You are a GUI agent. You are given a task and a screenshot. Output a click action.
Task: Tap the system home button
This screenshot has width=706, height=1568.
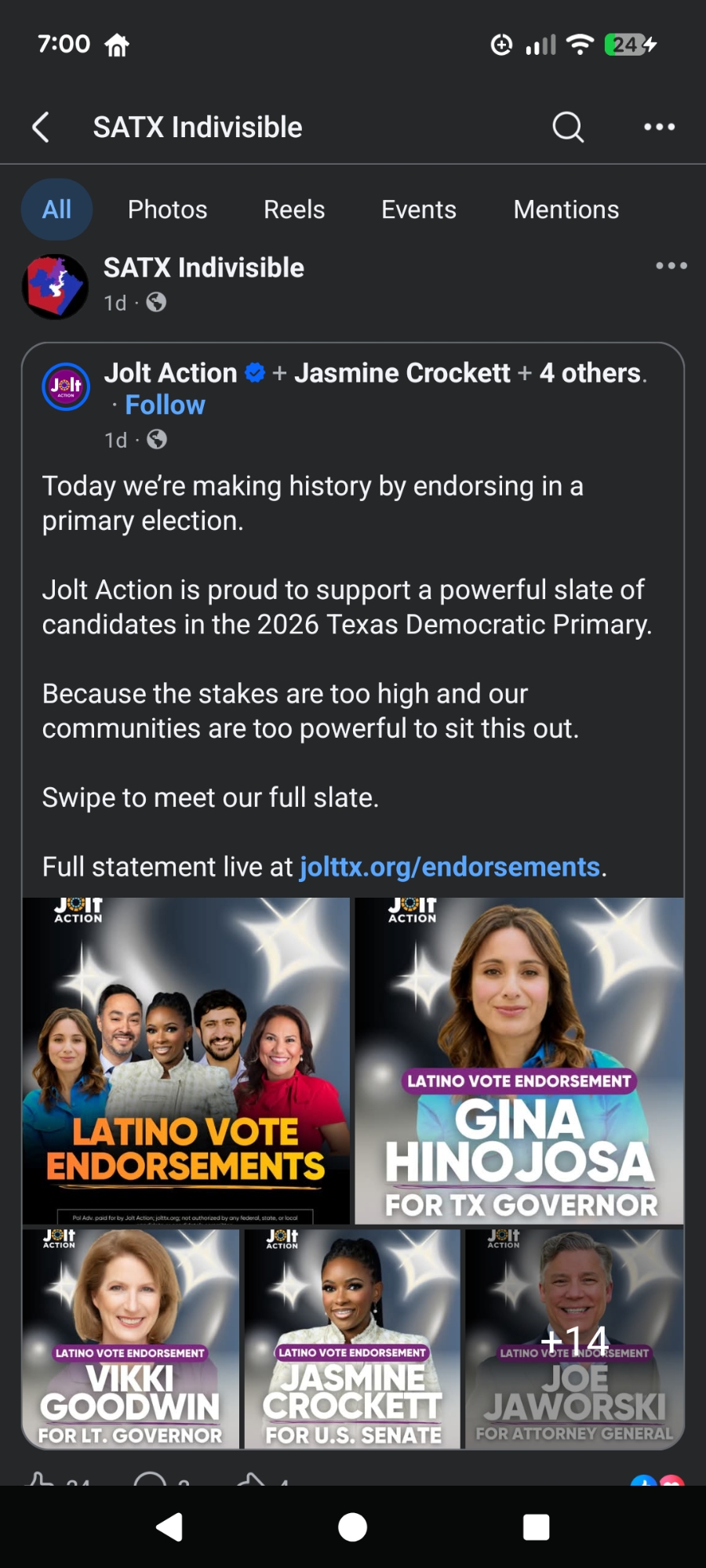(x=352, y=1527)
